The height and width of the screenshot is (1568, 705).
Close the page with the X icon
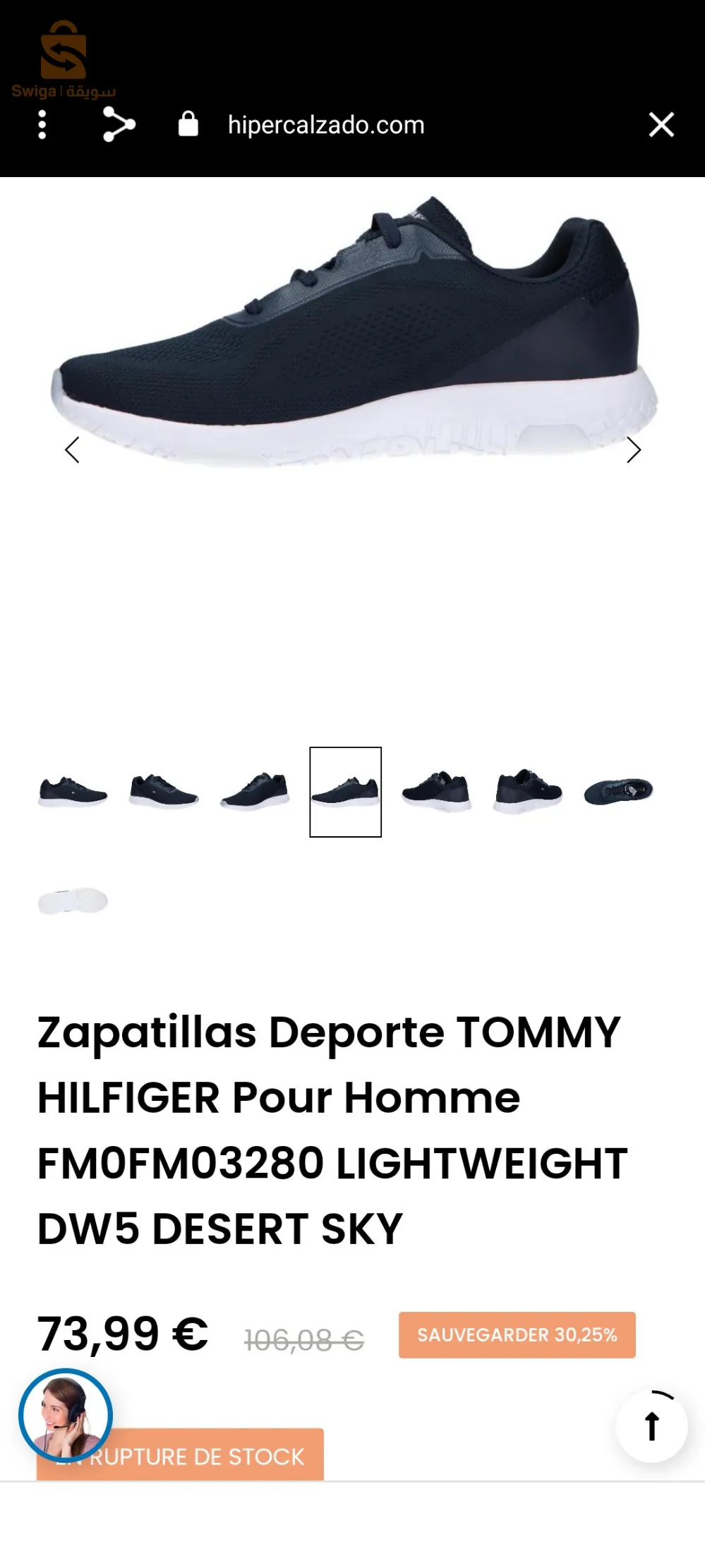point(661,125)
